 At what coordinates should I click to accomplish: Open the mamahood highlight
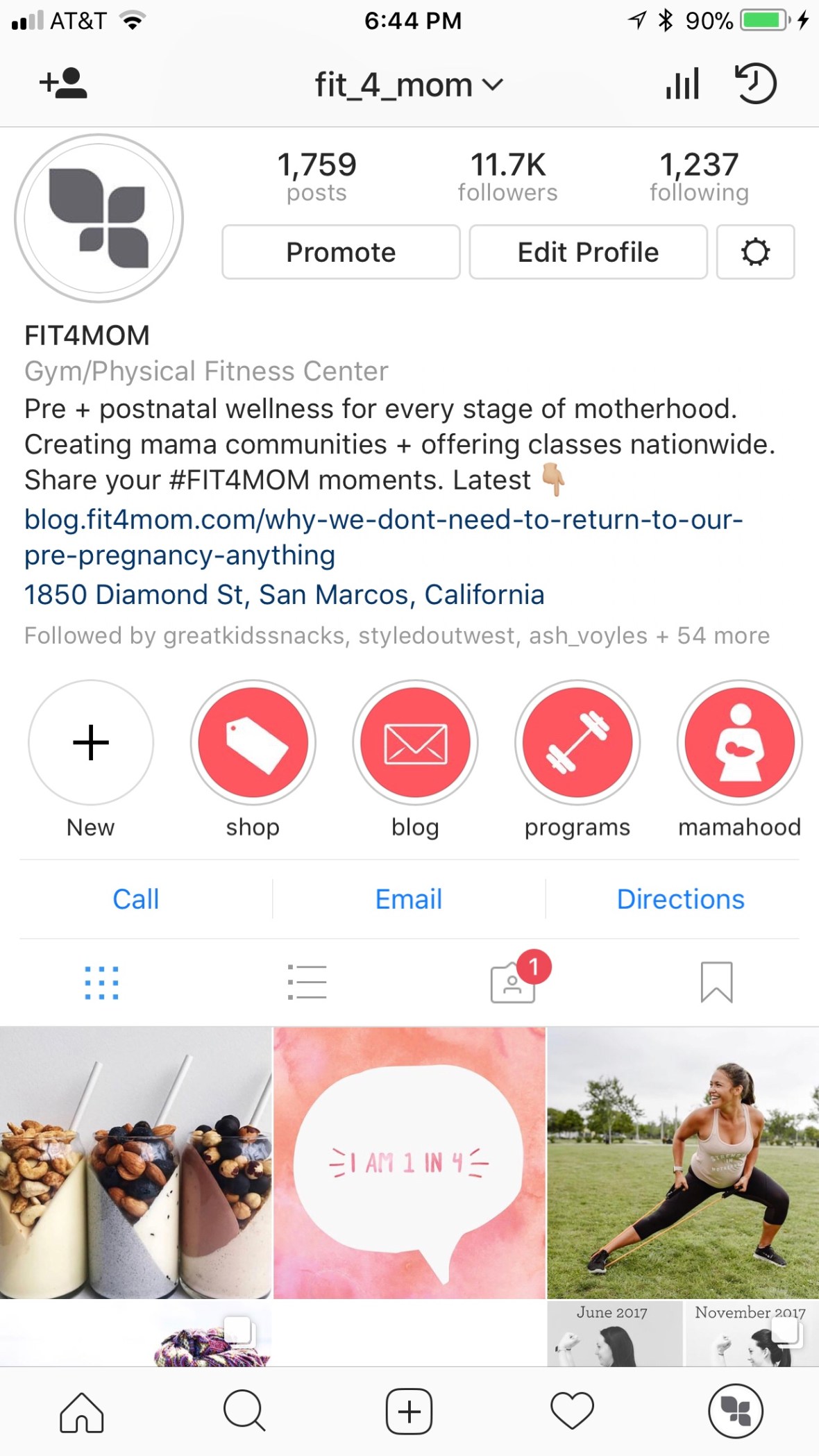pos(739,743)
